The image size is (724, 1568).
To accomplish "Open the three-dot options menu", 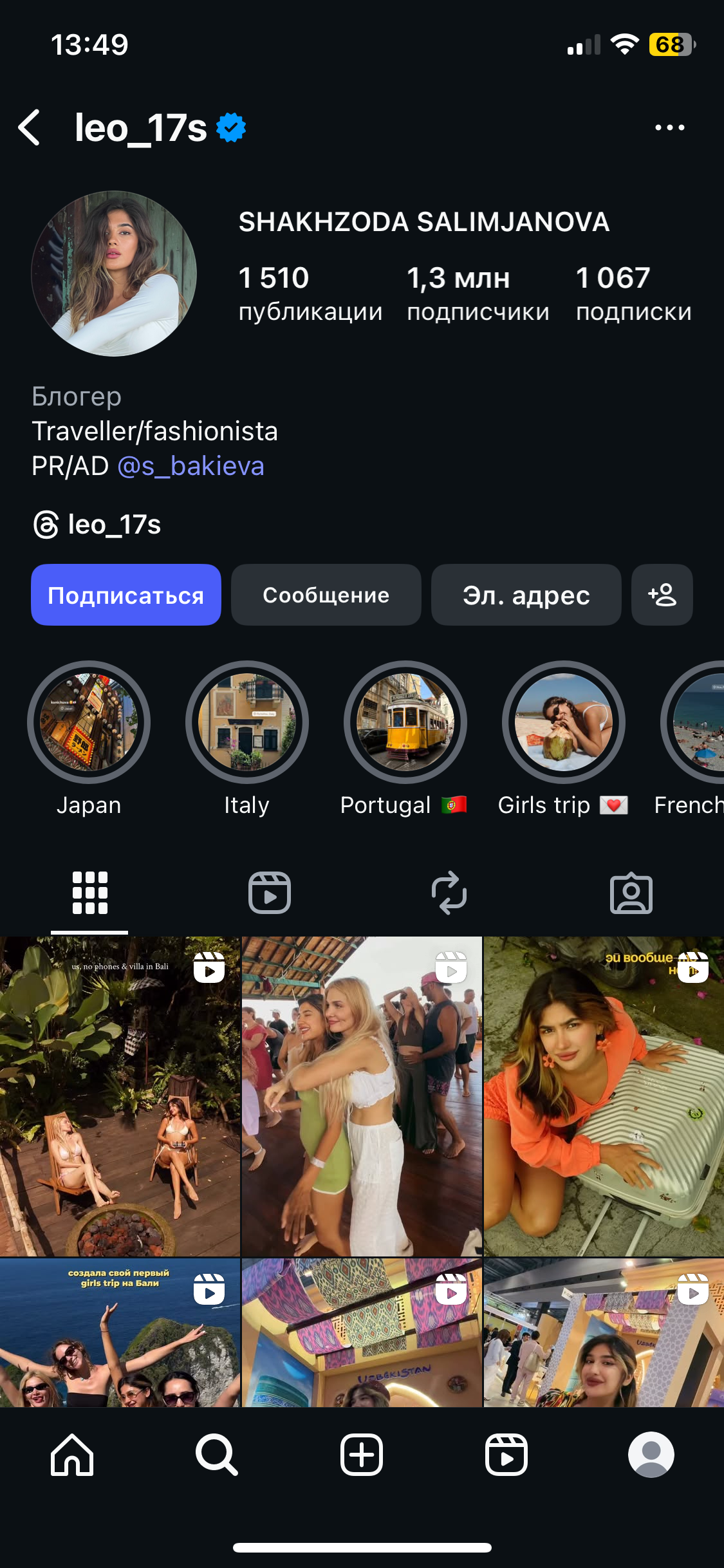I will click(x=669, y=127).
